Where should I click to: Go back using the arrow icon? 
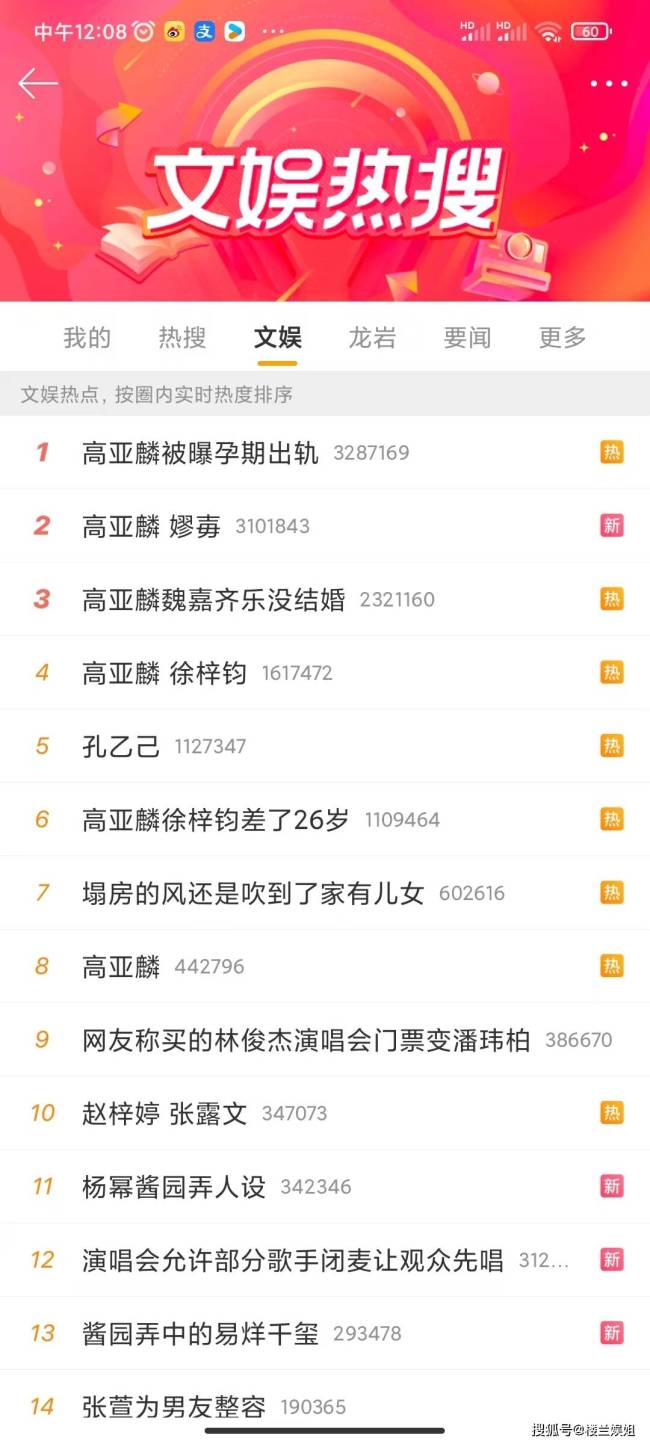pos(38,84)
